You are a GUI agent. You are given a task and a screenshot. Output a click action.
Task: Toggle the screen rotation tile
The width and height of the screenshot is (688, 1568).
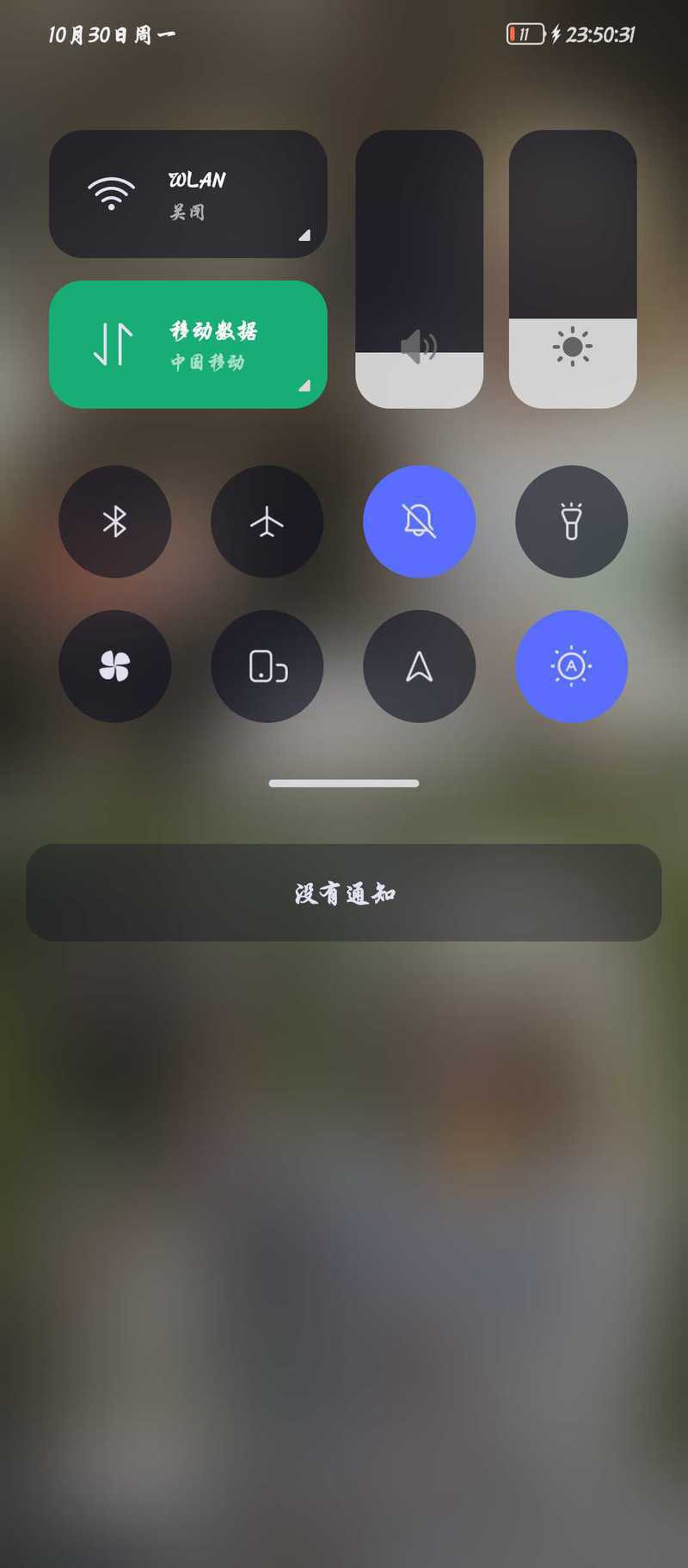point(267,666)
